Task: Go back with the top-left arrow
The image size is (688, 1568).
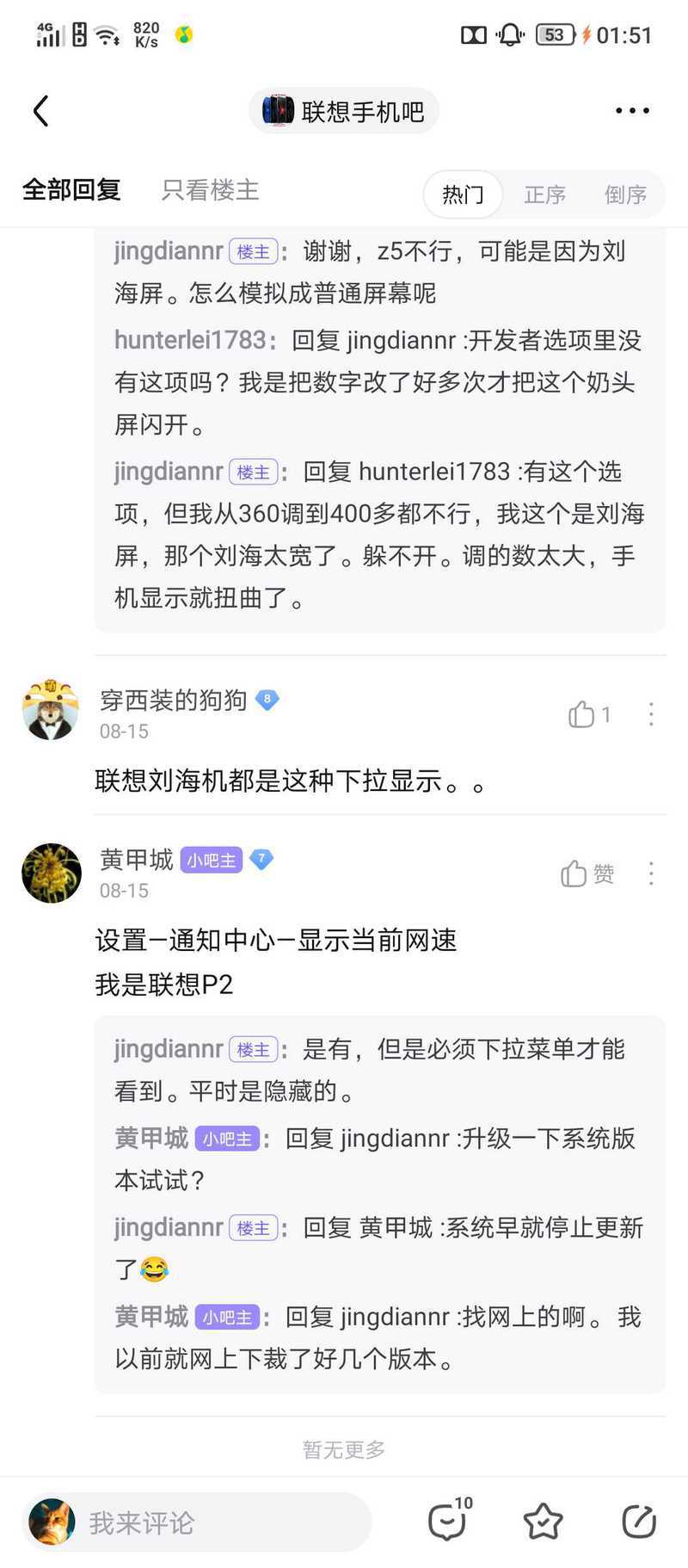Action: (40, 111)
